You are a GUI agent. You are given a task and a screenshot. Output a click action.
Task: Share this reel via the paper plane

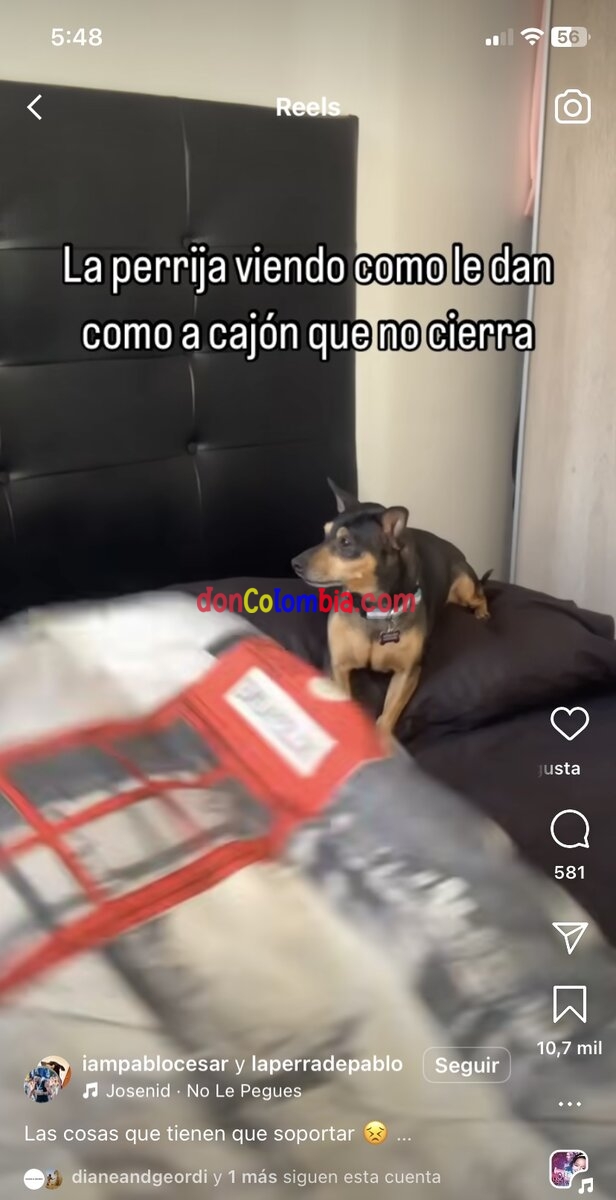tap(570, 936)
